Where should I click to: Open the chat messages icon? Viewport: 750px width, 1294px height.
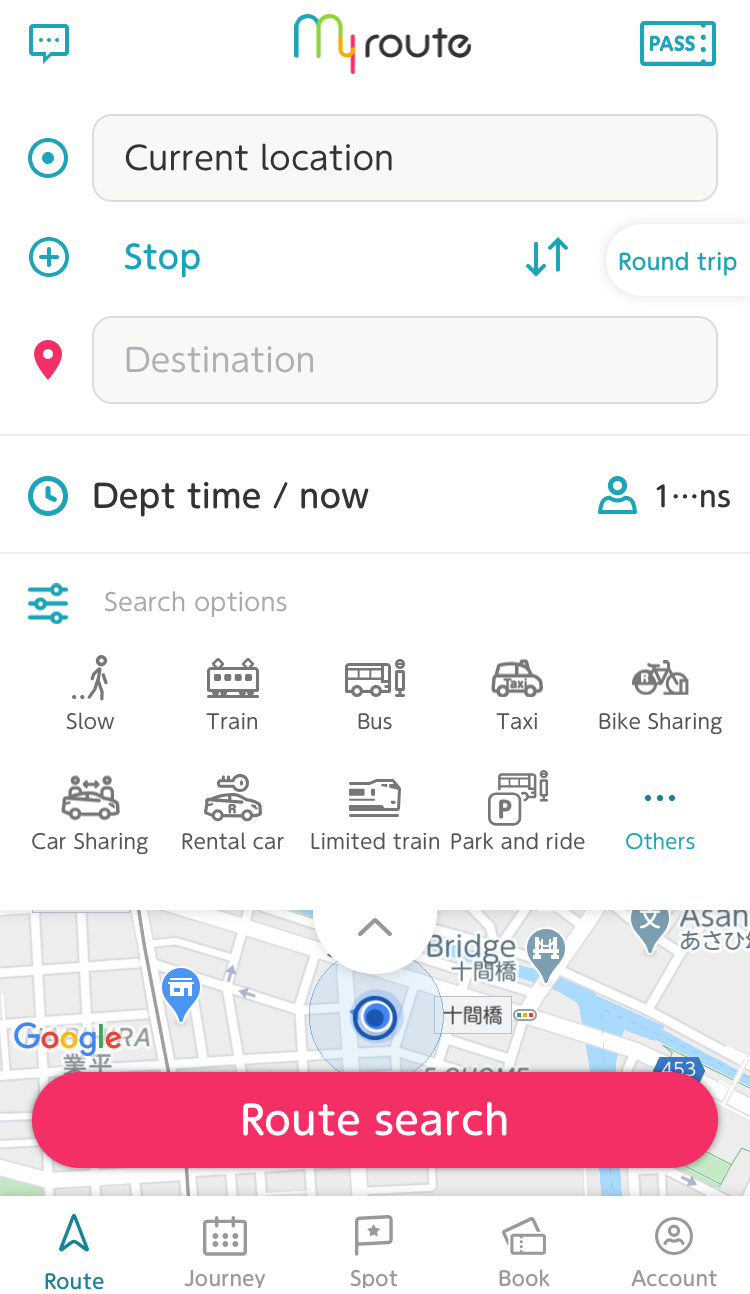tap(49, 43)
